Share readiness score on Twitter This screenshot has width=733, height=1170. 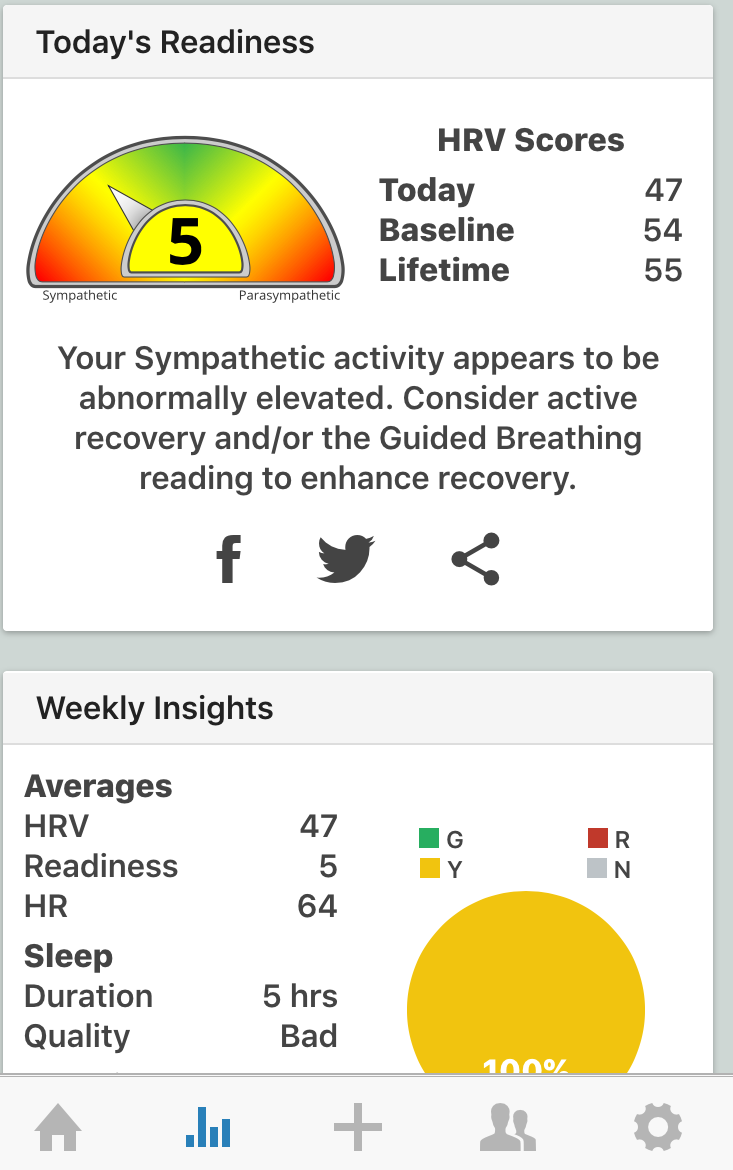point(346,559)
